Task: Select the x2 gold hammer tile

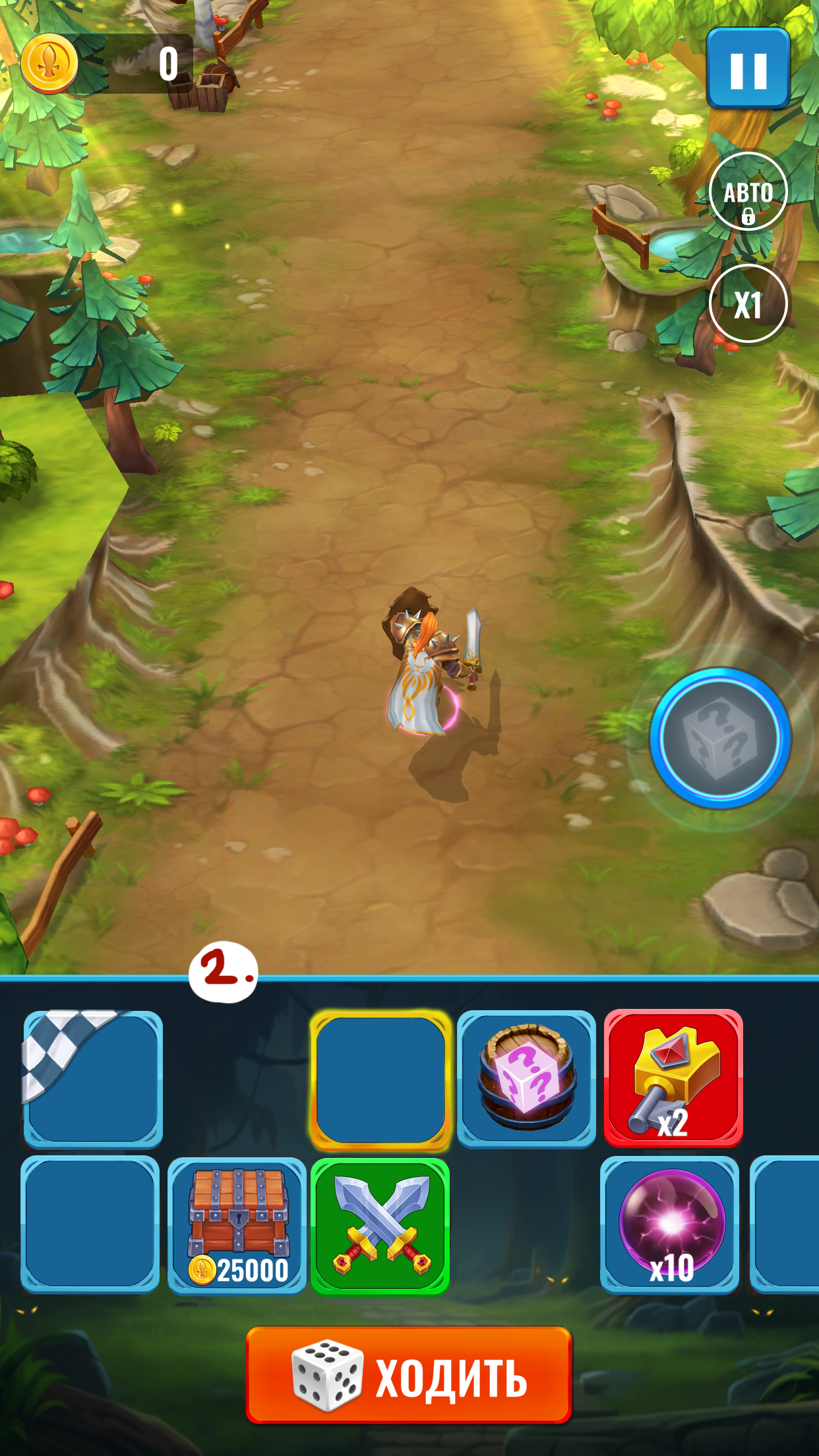Action: [x=673, y=1079]
